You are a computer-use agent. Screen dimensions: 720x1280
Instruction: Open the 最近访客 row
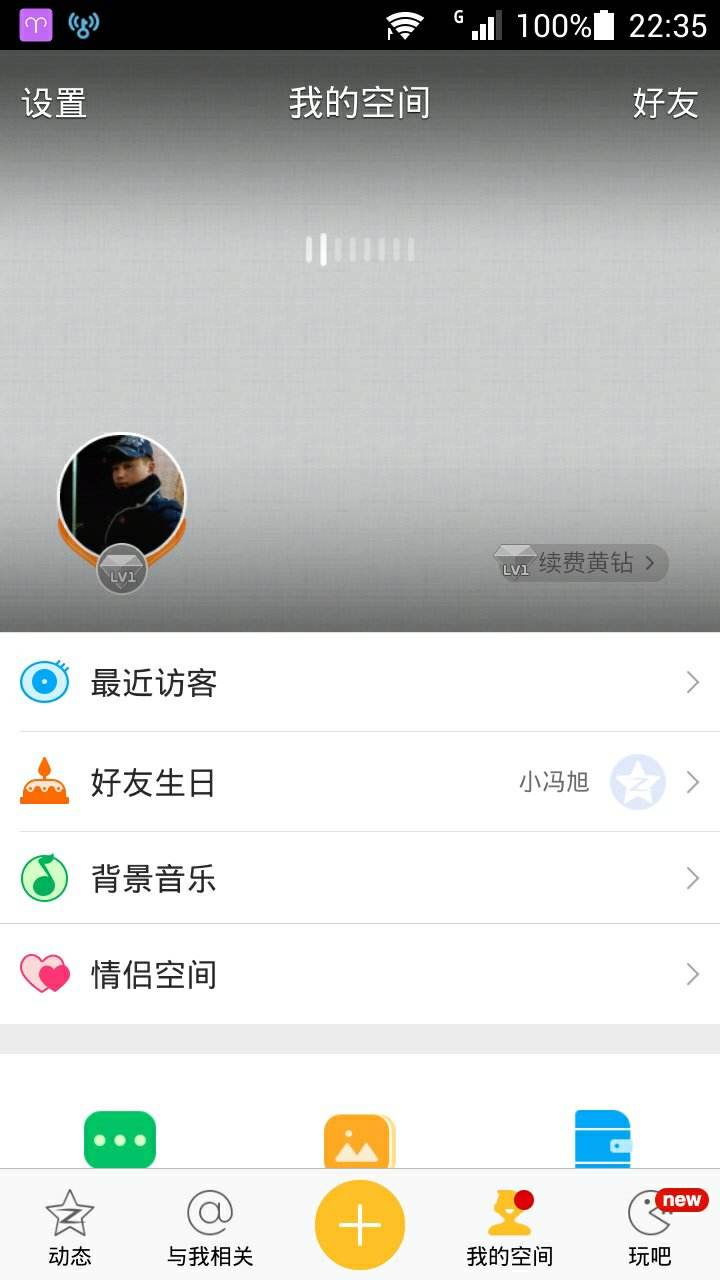point(360,683)
